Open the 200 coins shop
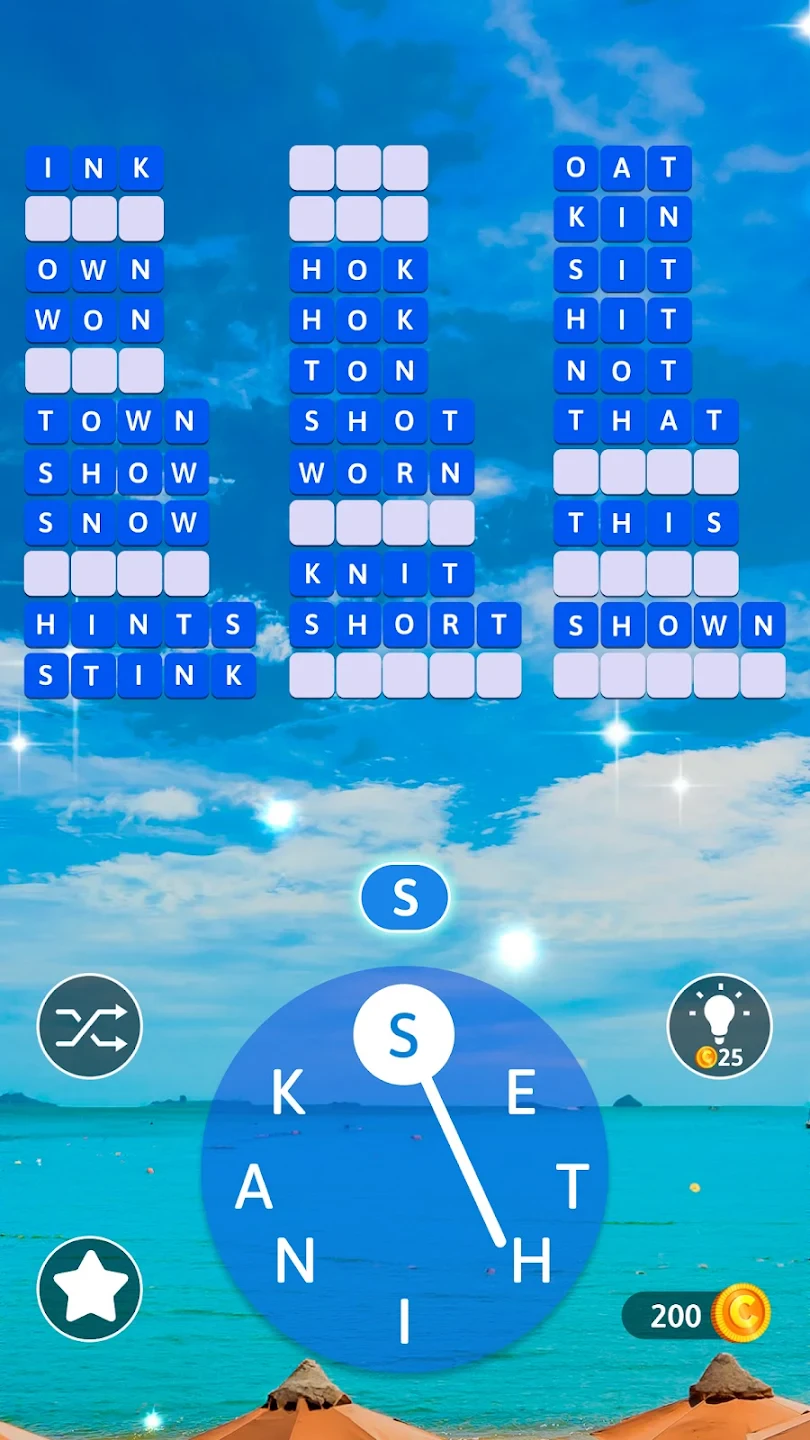Viewport: 810px width, 1440px height. (x=696, y=1315)
